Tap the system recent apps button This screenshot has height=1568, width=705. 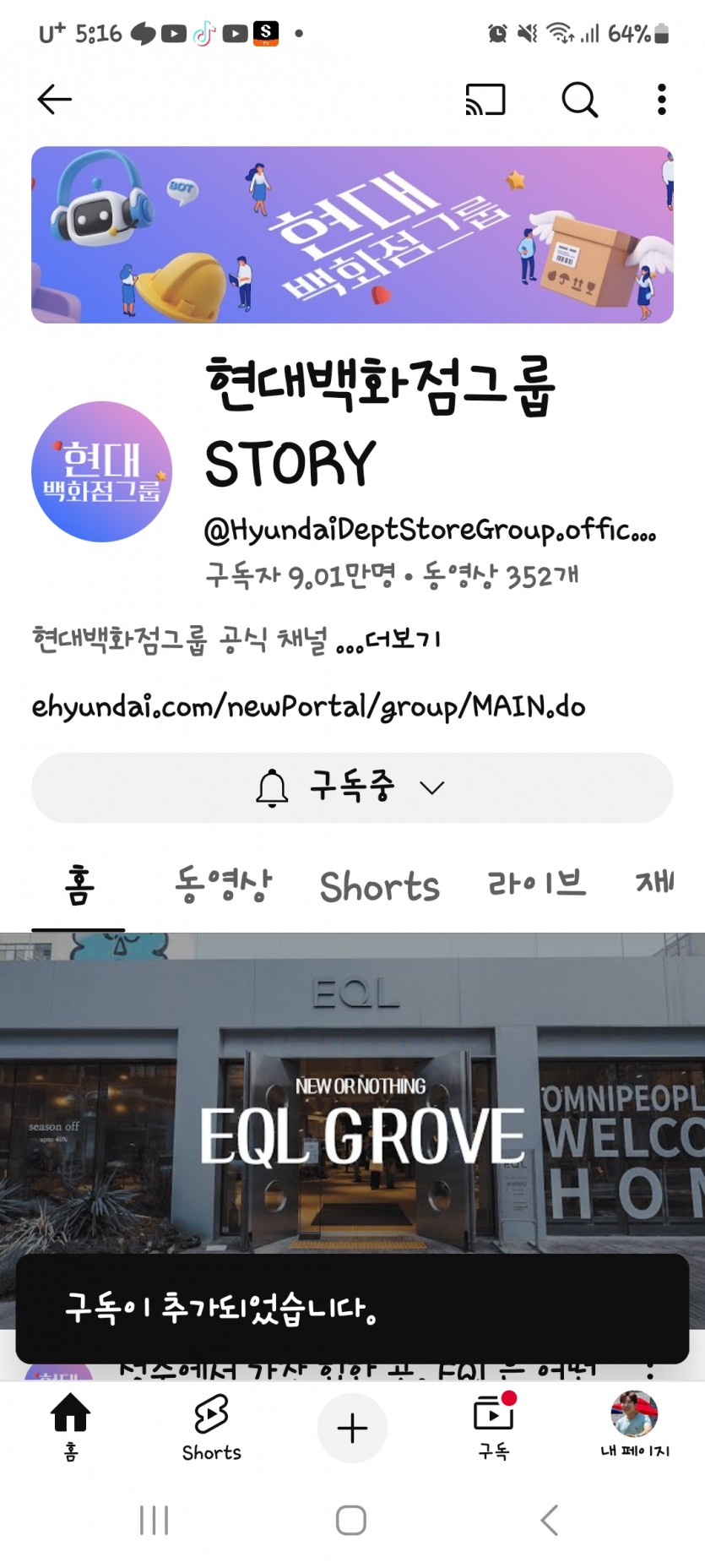pyautogui.click(x=155, y=1521)
